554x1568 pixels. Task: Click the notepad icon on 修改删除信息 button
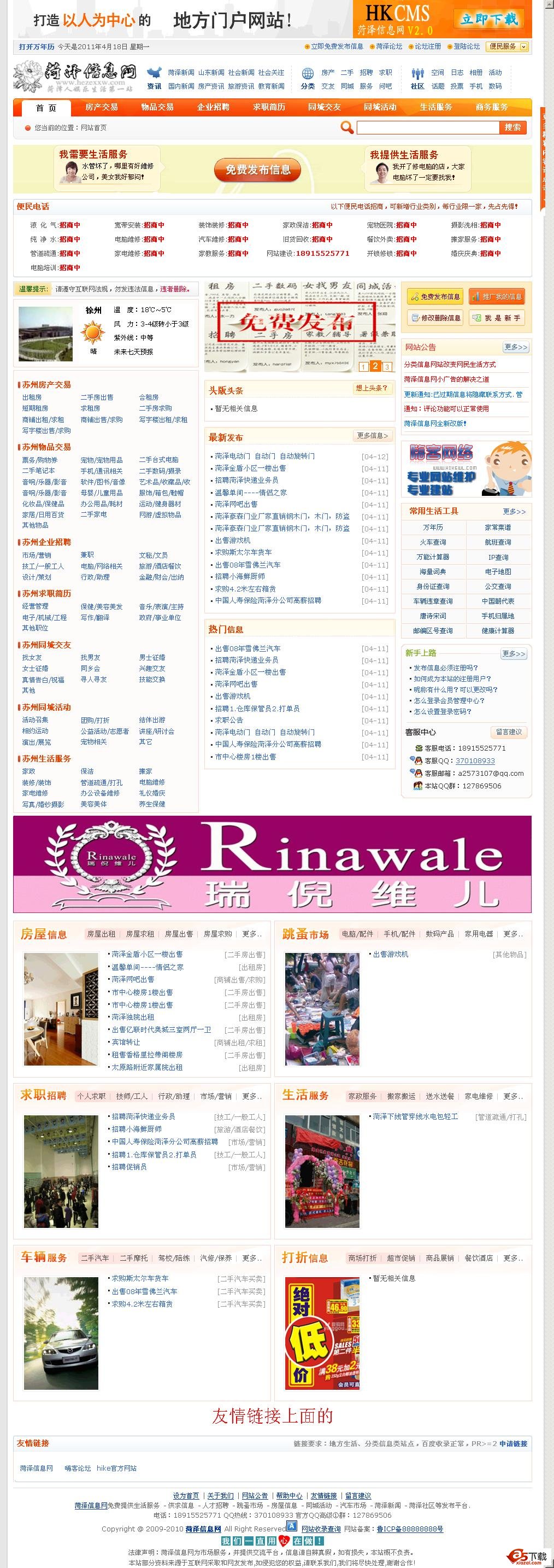coord(415,317)
